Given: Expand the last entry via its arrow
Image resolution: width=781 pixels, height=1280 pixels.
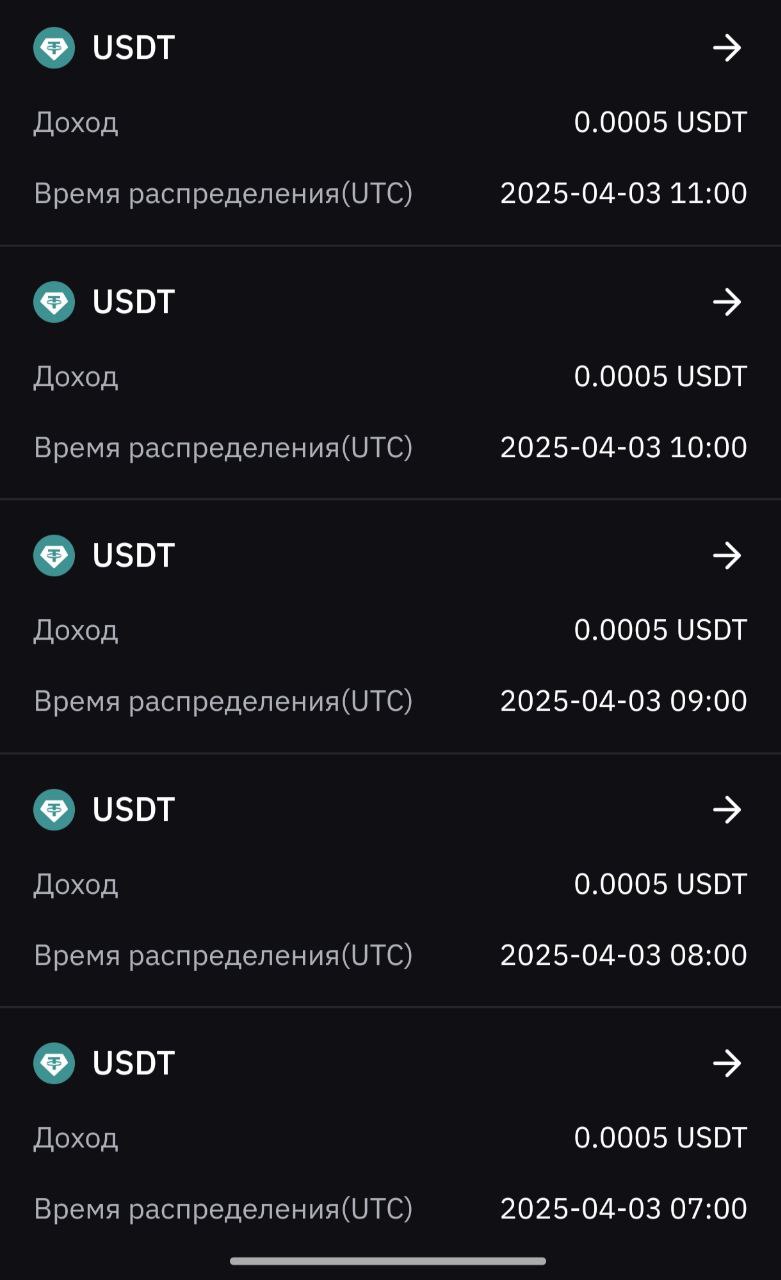Looking at the screenshot, I should point(728,1063).
